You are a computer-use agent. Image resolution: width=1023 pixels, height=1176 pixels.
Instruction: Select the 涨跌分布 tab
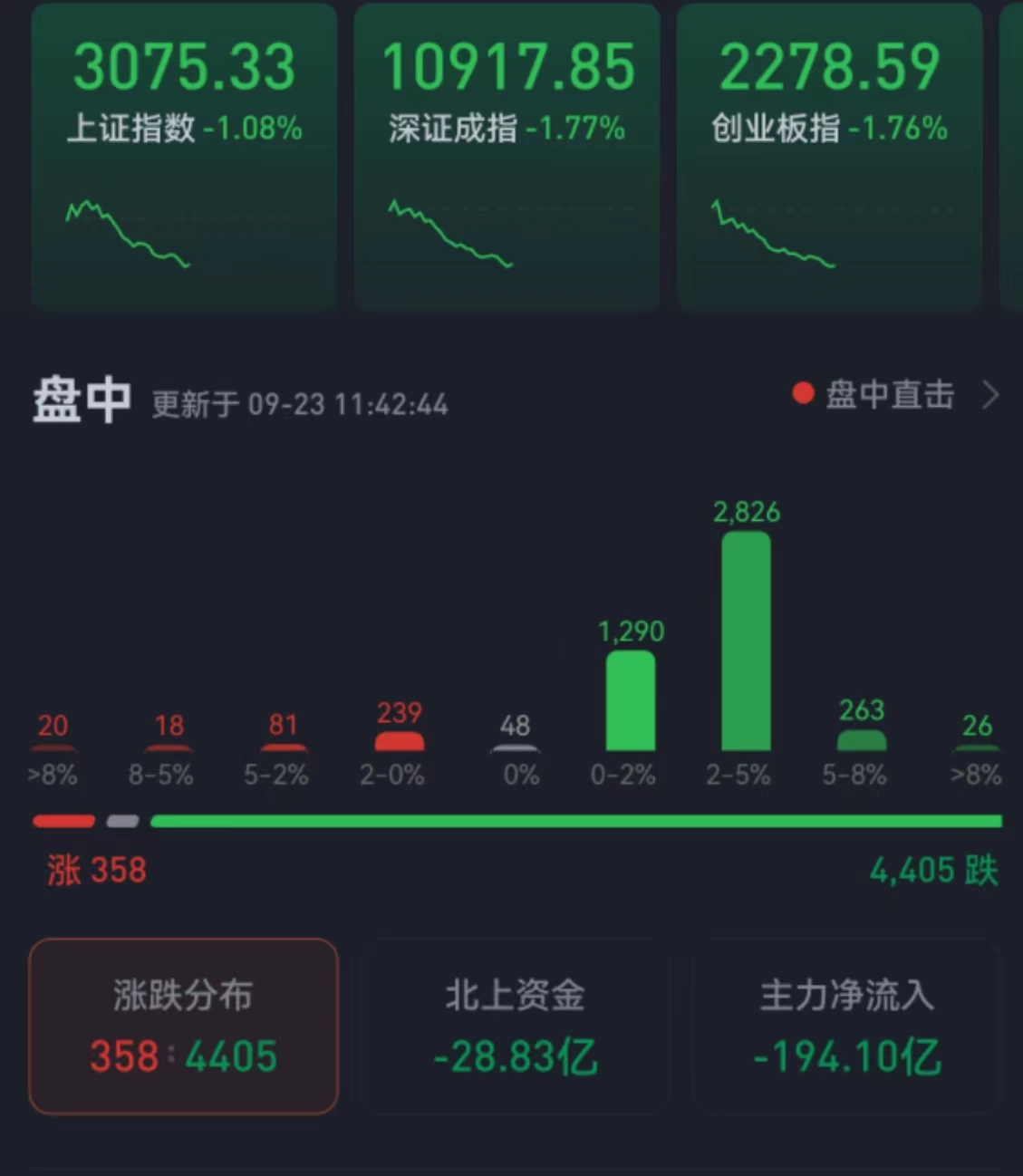coord(184,1026)
